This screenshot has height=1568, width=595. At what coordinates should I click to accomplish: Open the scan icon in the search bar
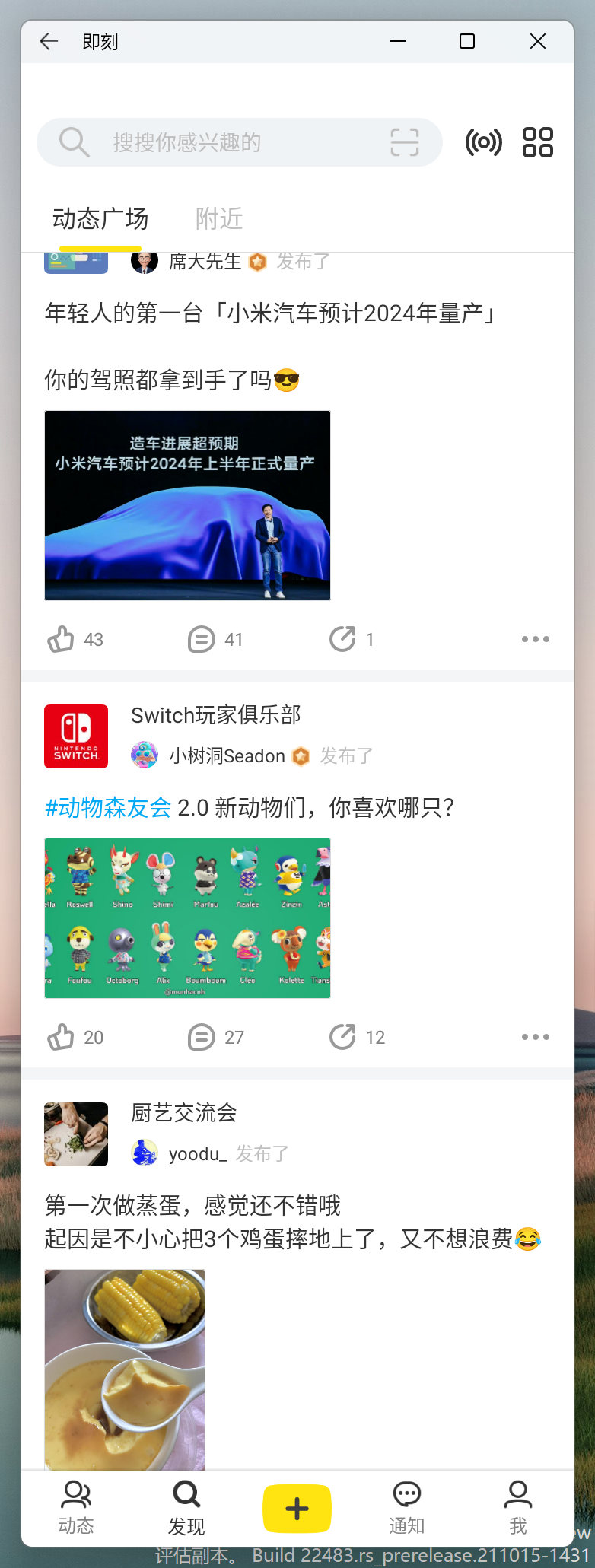(405, 142)
